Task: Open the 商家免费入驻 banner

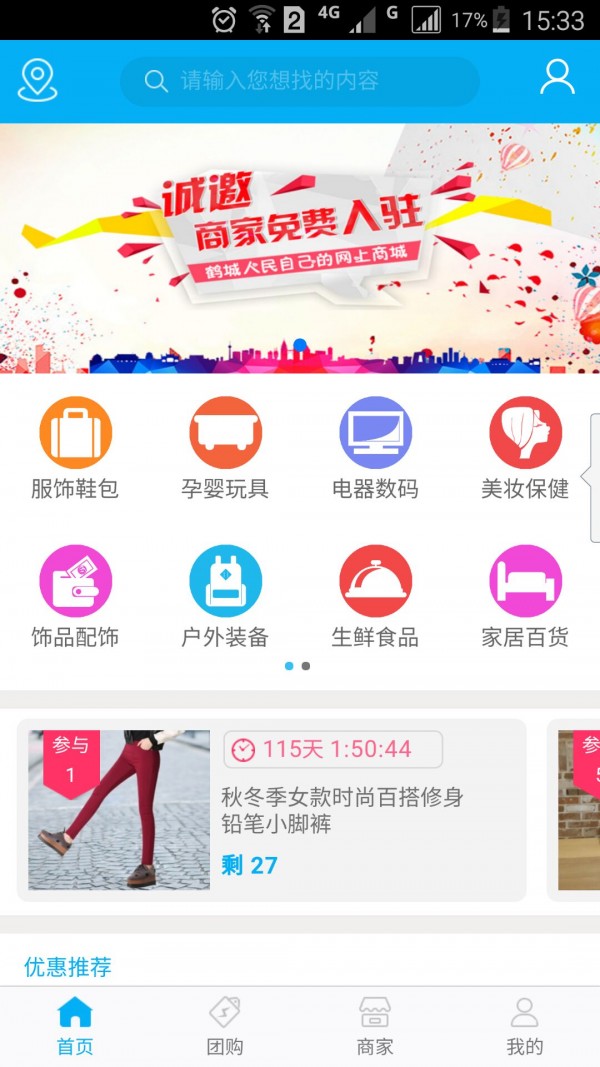Action: (300, 248)
